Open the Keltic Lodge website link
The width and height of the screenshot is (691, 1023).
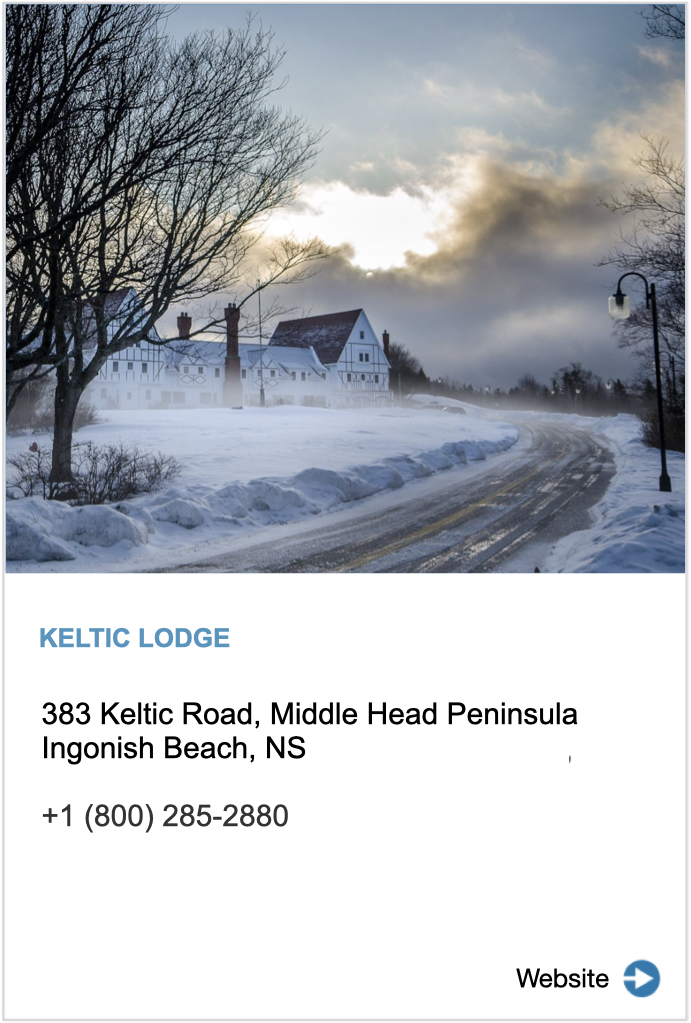[x=587, y=978]
